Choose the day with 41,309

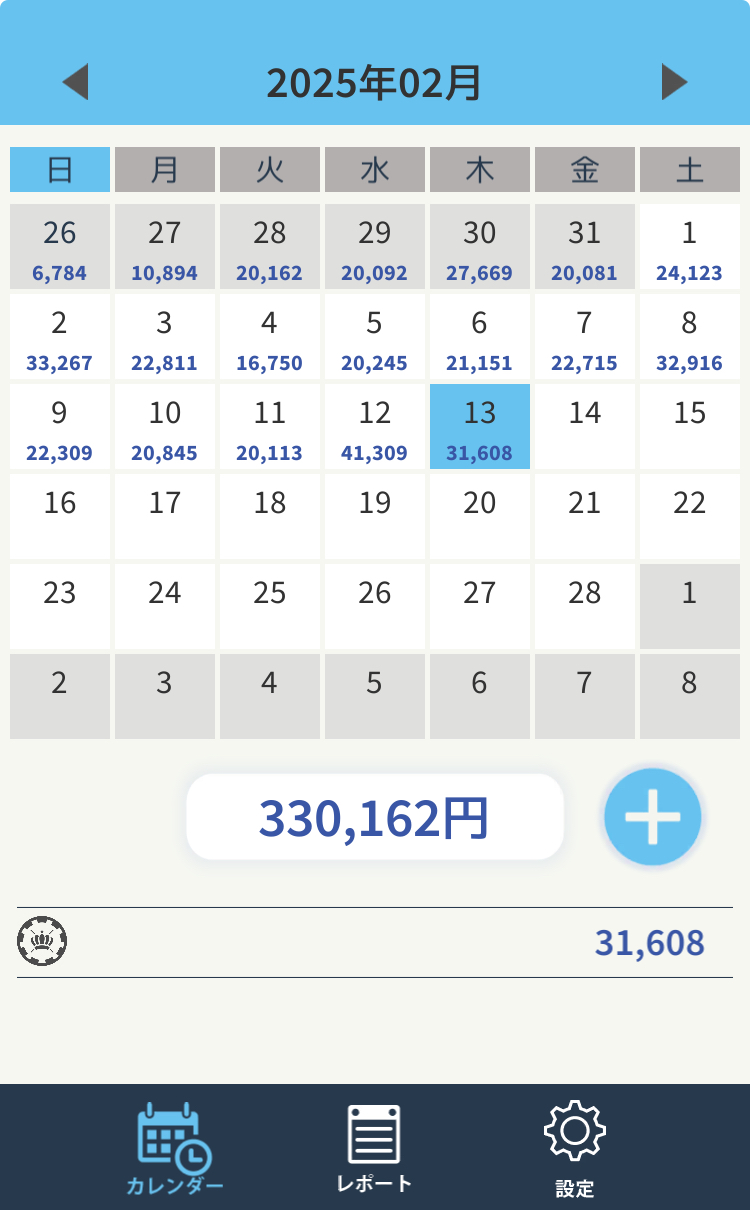[375, 426]
